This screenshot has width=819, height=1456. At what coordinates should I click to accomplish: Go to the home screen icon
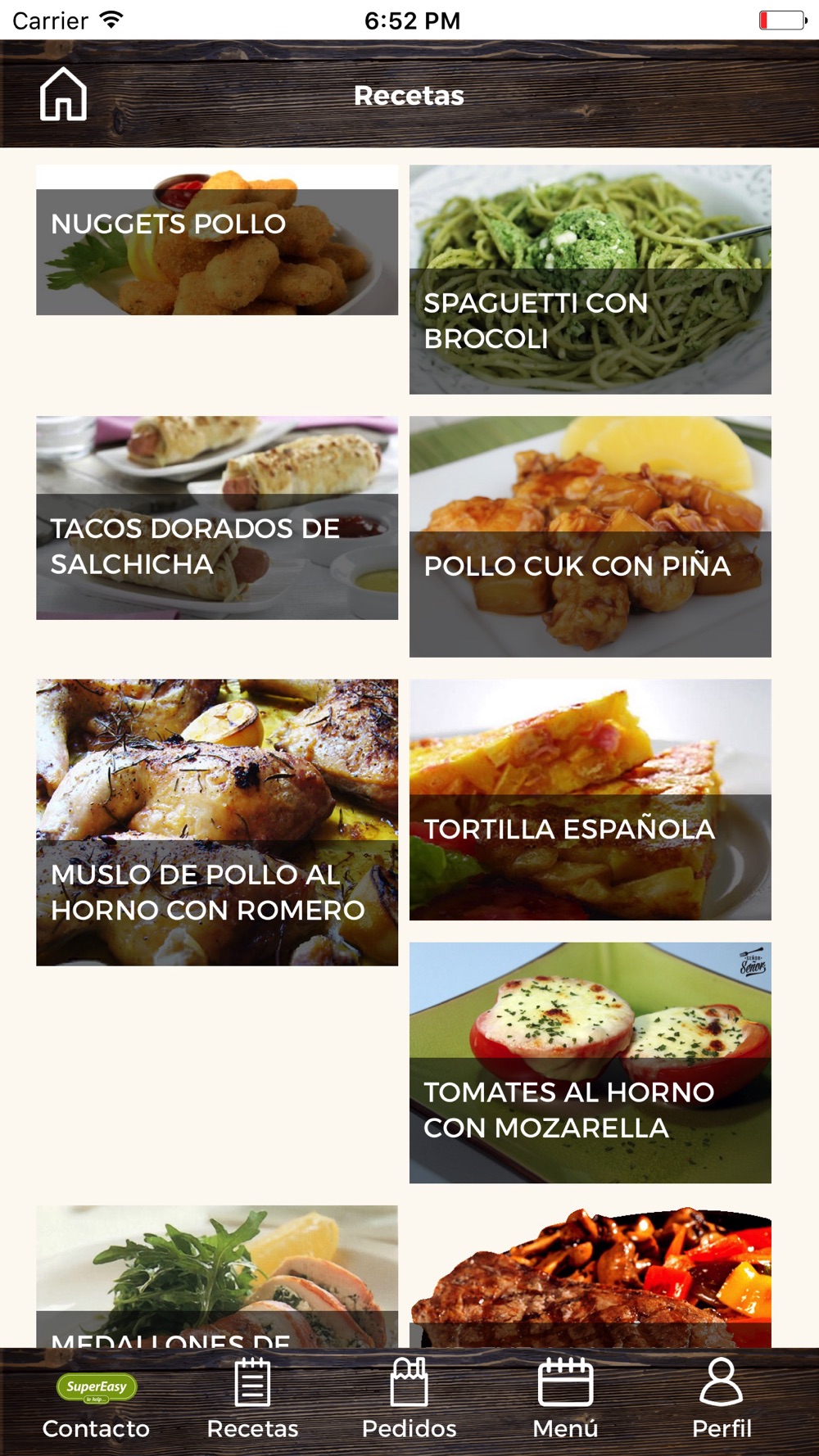(63, 94)
